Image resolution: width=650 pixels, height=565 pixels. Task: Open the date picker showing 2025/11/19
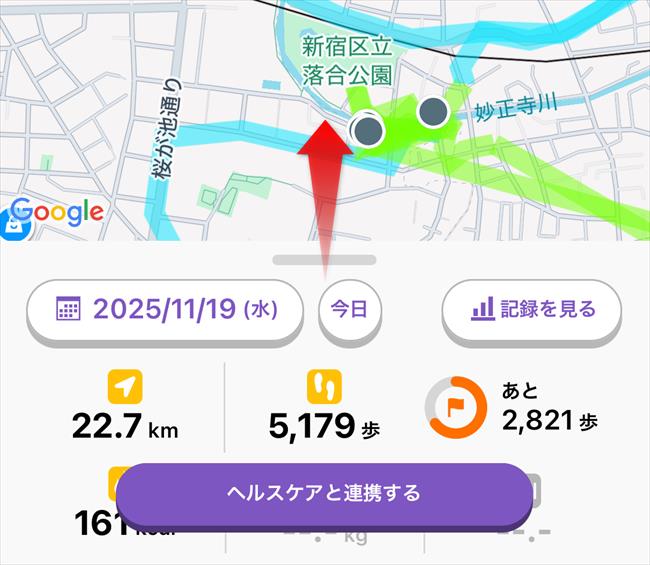coord(165,310)
